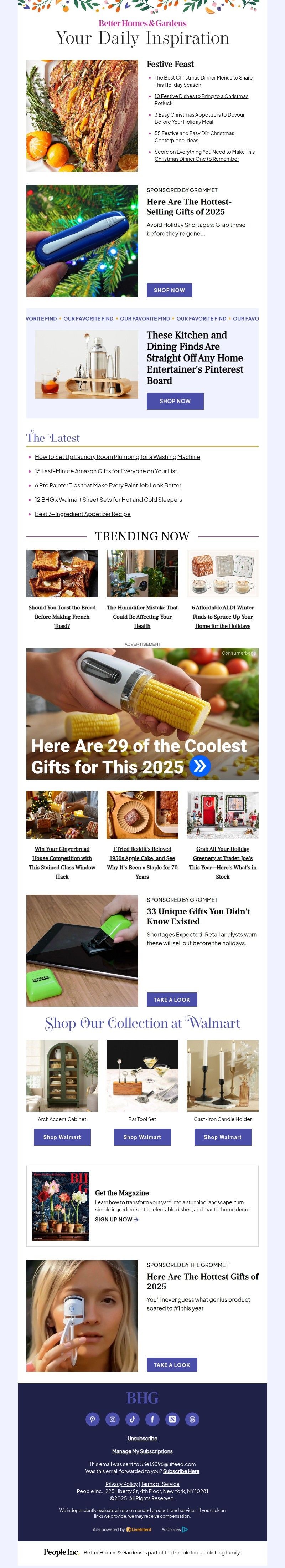Shop Walmart for the Arch Accent Cabinet
The height and width of the screenshot is (1568, 285).
click(x=62, y=1137)
